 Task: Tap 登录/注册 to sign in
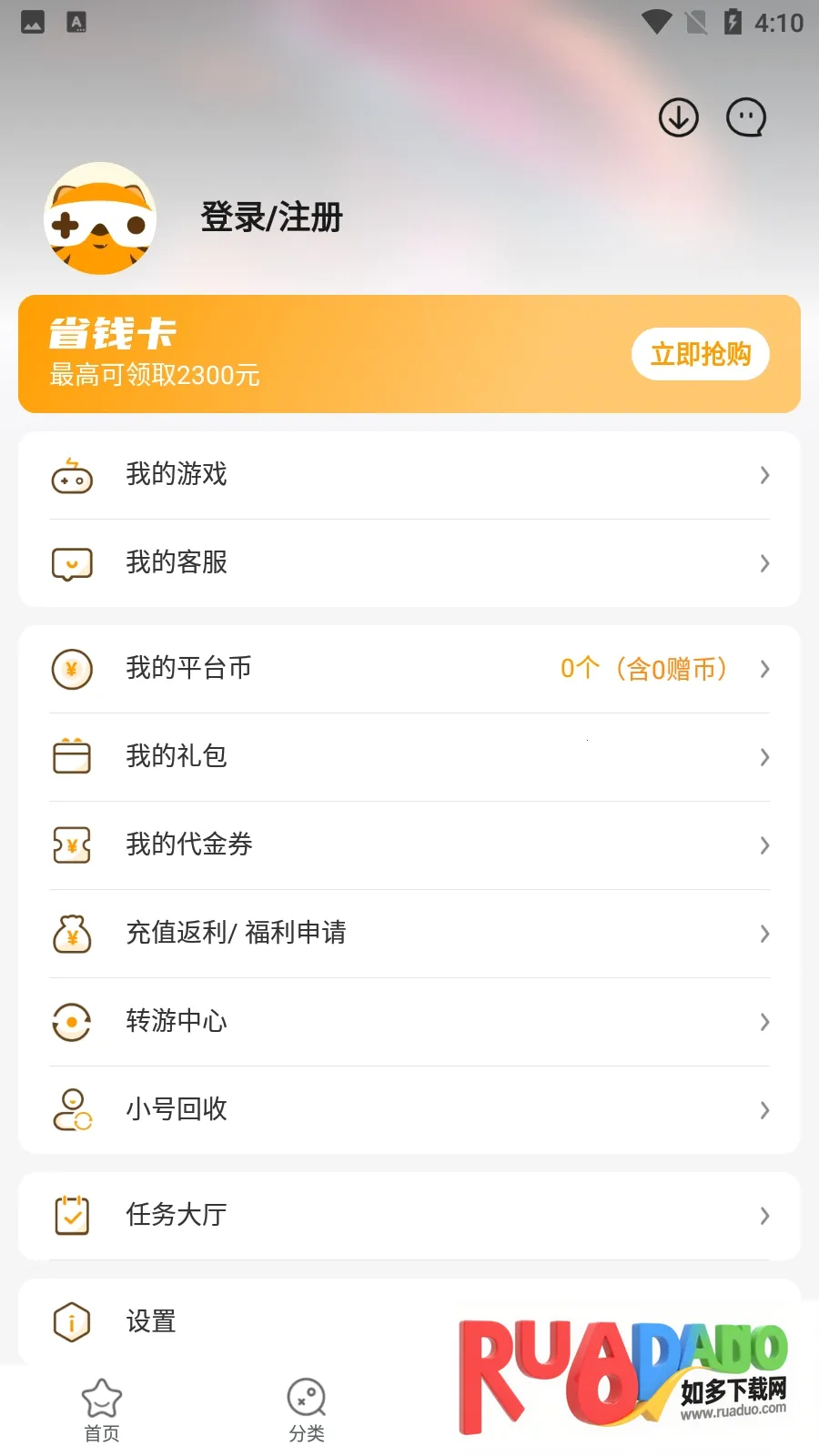[271, 217]
